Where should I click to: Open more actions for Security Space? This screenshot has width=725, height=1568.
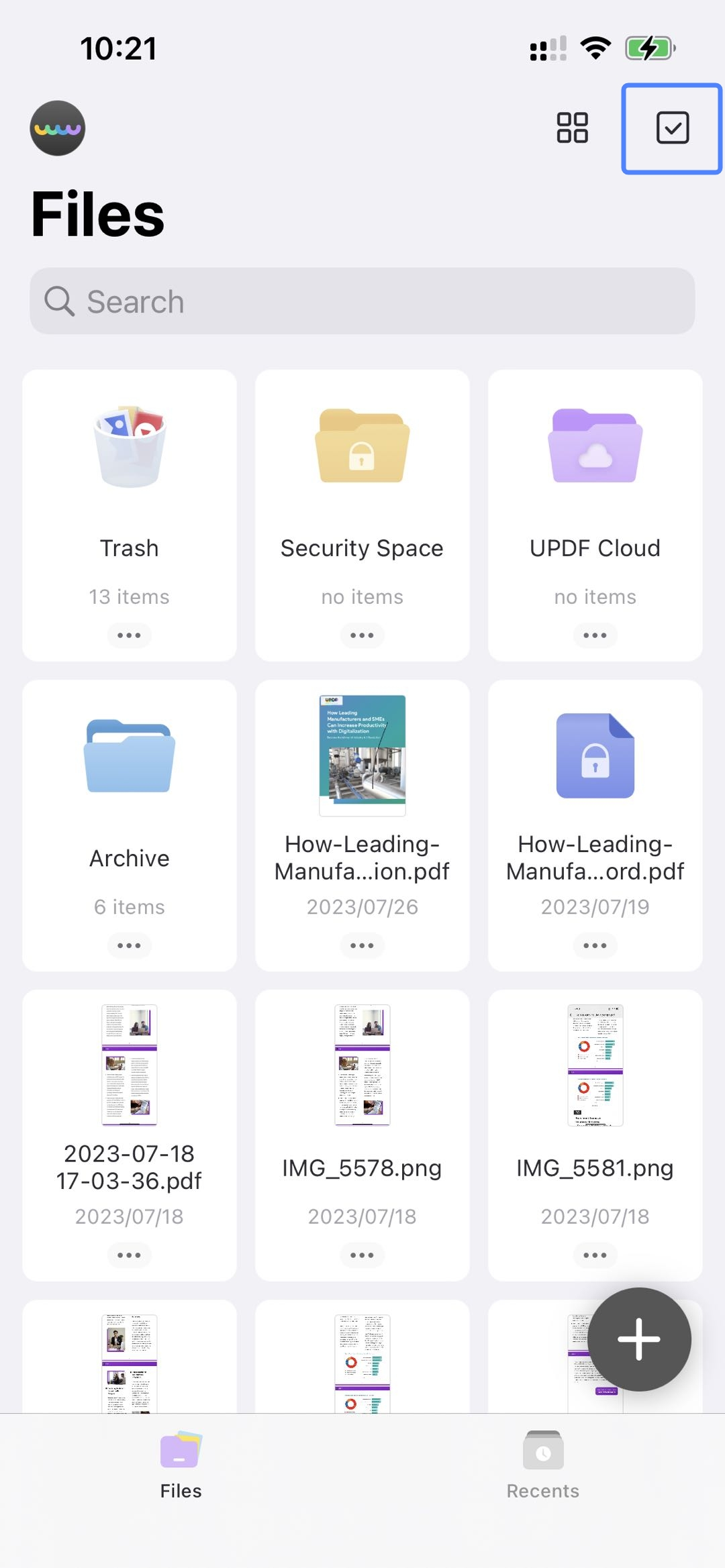(362, 635)
